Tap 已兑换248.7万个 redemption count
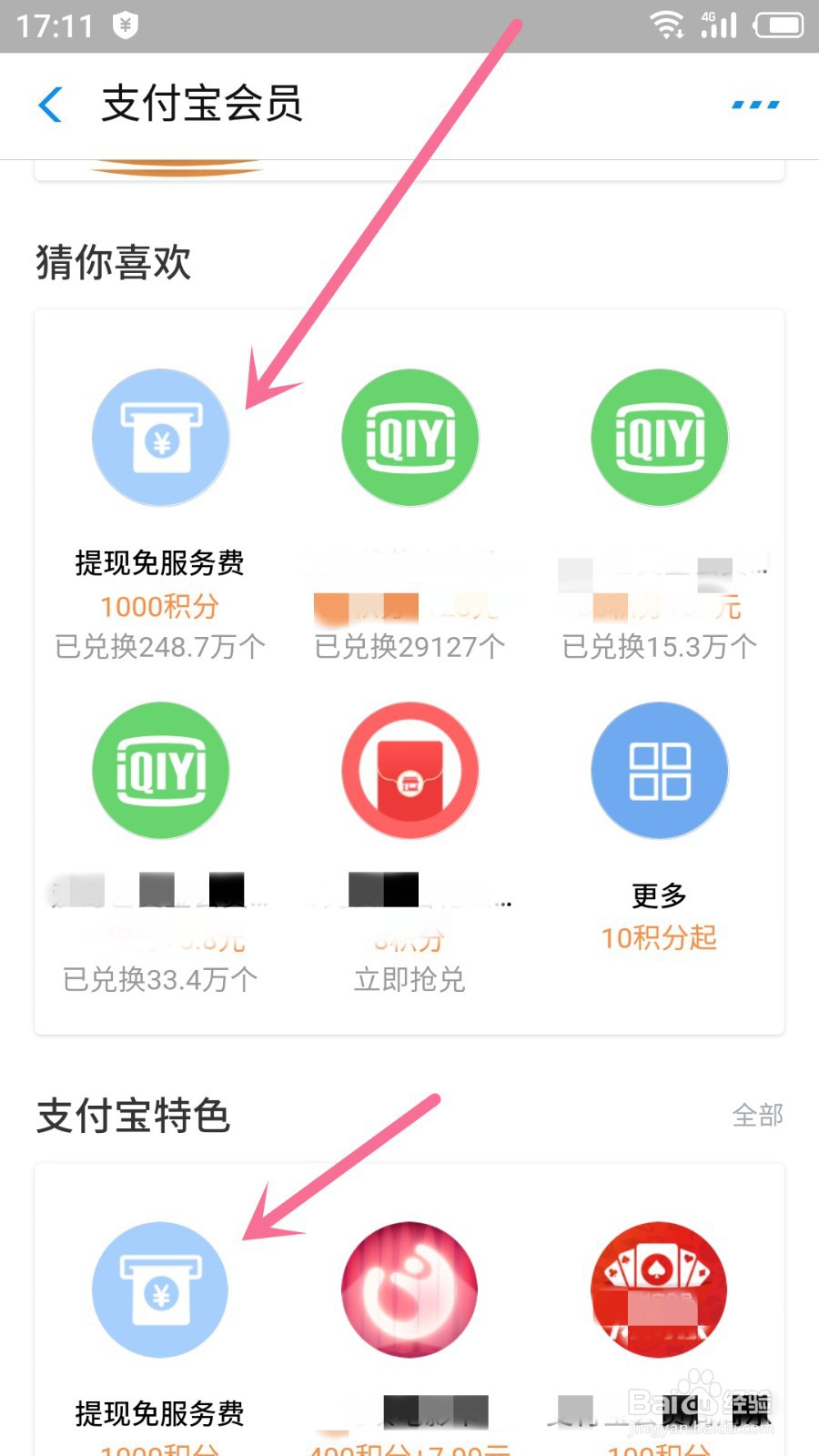Viewport: 819px width, 1456px height. 160,645
